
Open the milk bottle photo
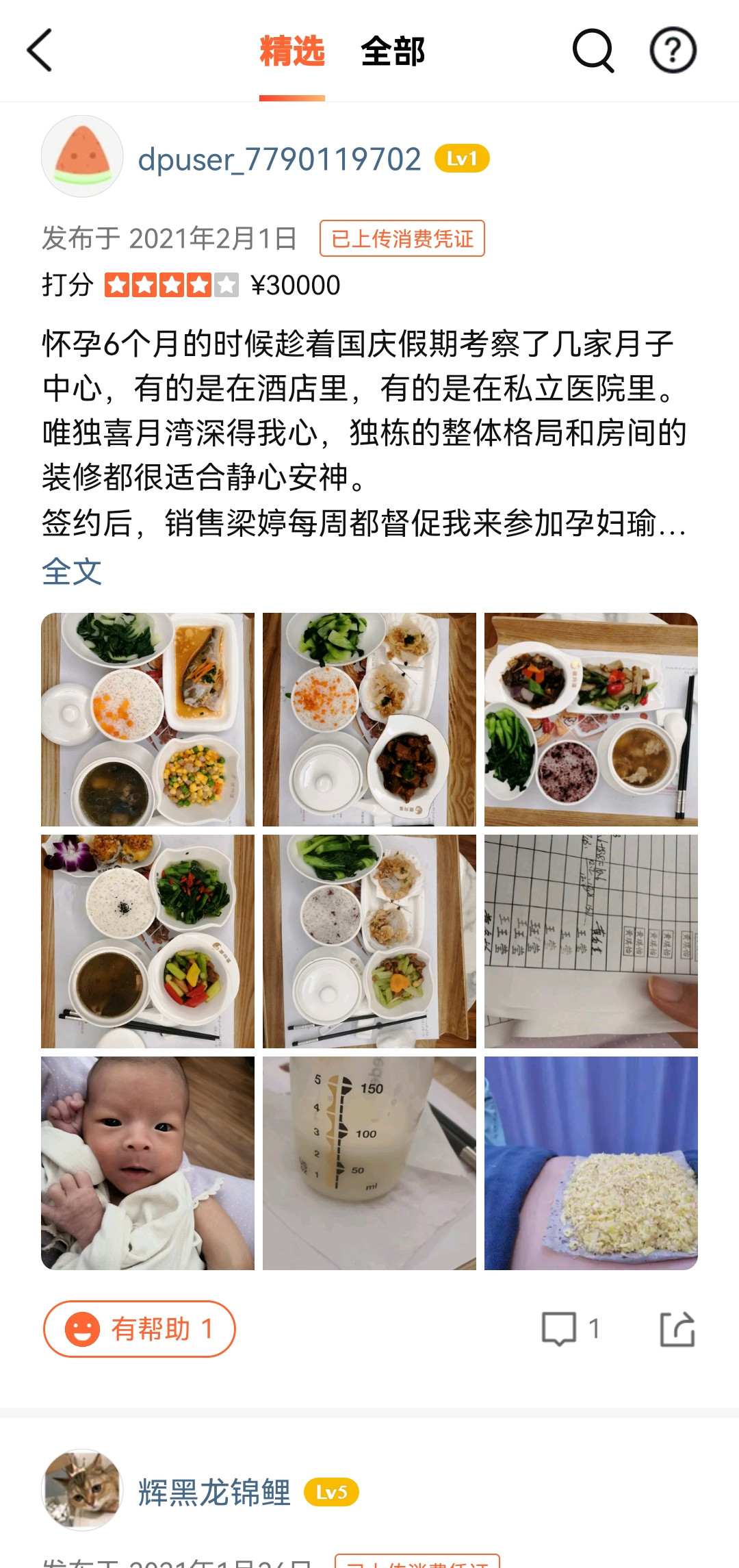pos(369,1163)
